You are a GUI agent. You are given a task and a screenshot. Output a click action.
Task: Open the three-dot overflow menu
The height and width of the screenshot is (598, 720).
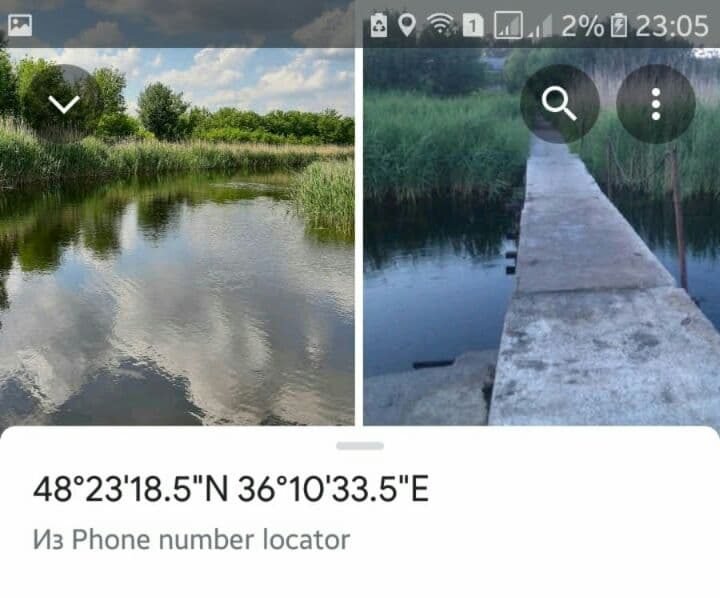click(656, 104)
